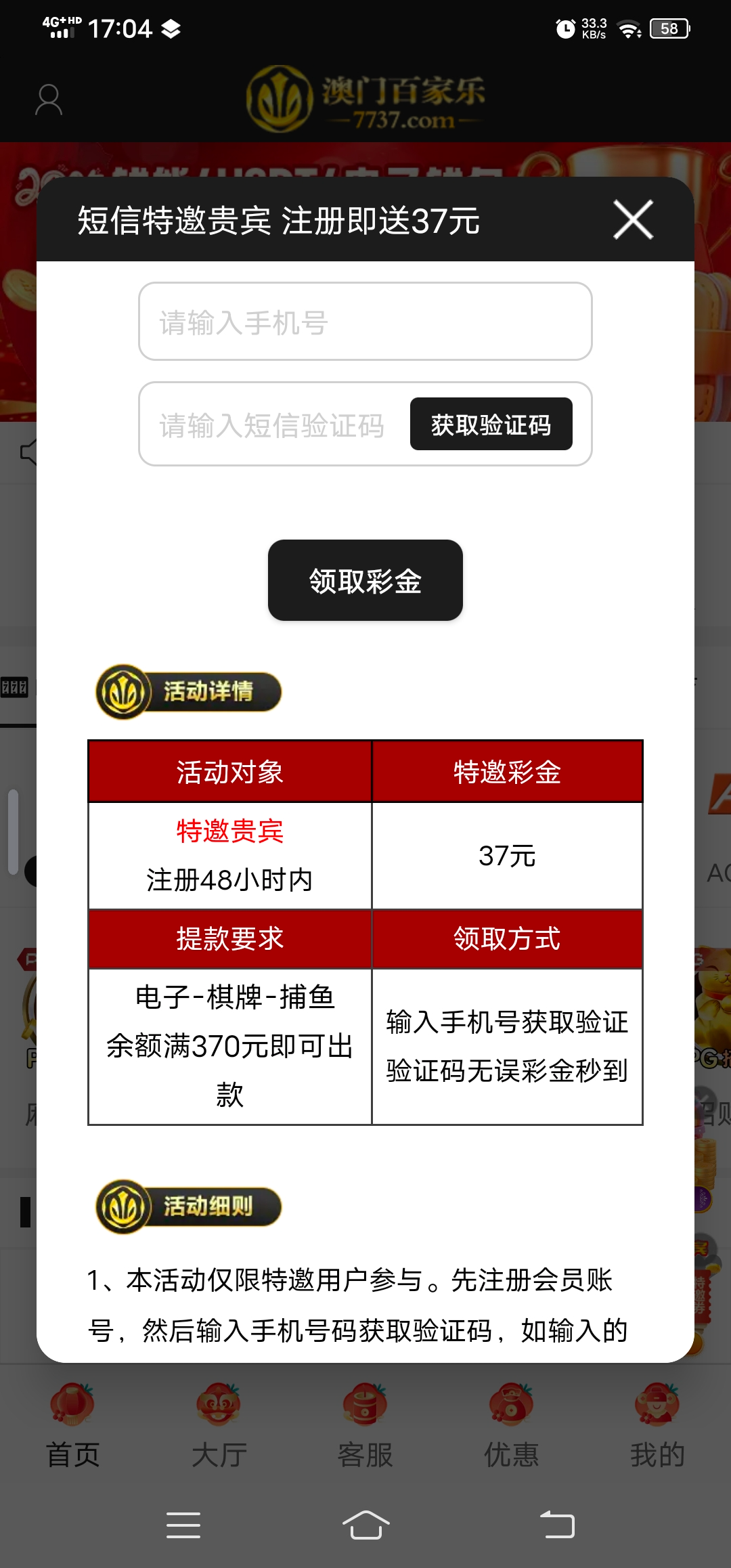
Task: Switch to the 首页 tab
Action: (73, 1425)
